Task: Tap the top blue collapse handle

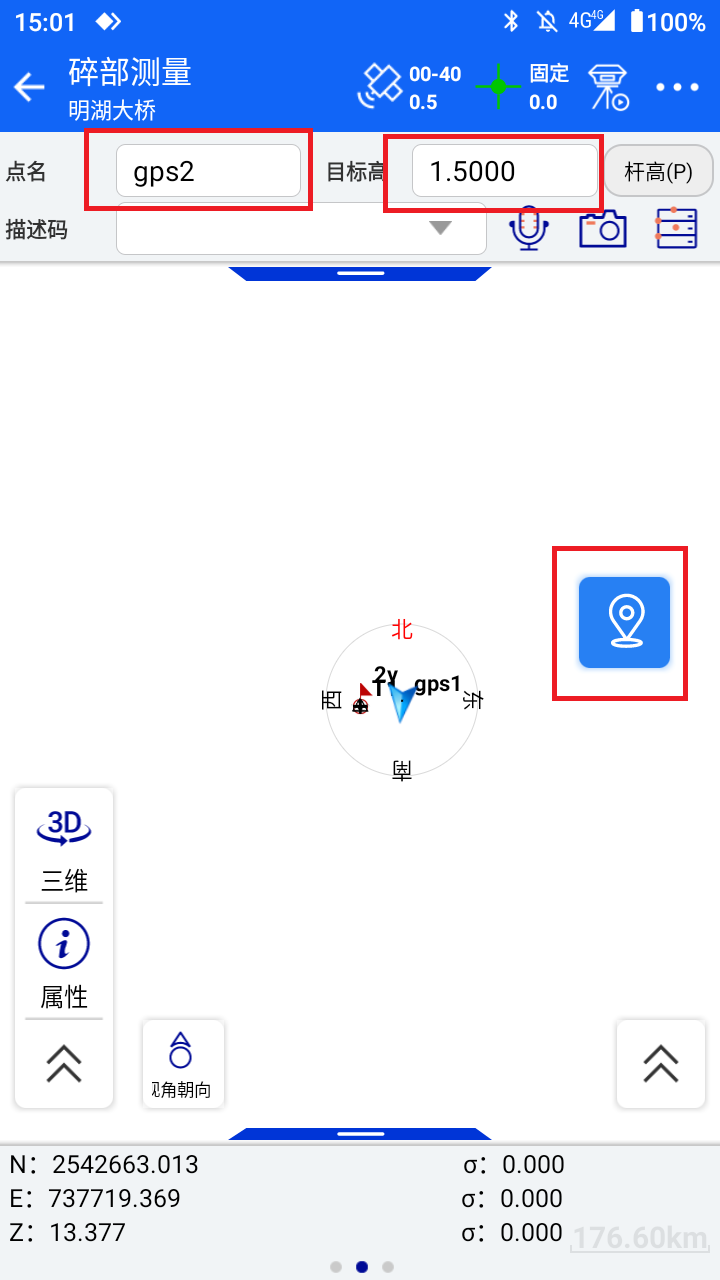Action: [360, 273]
